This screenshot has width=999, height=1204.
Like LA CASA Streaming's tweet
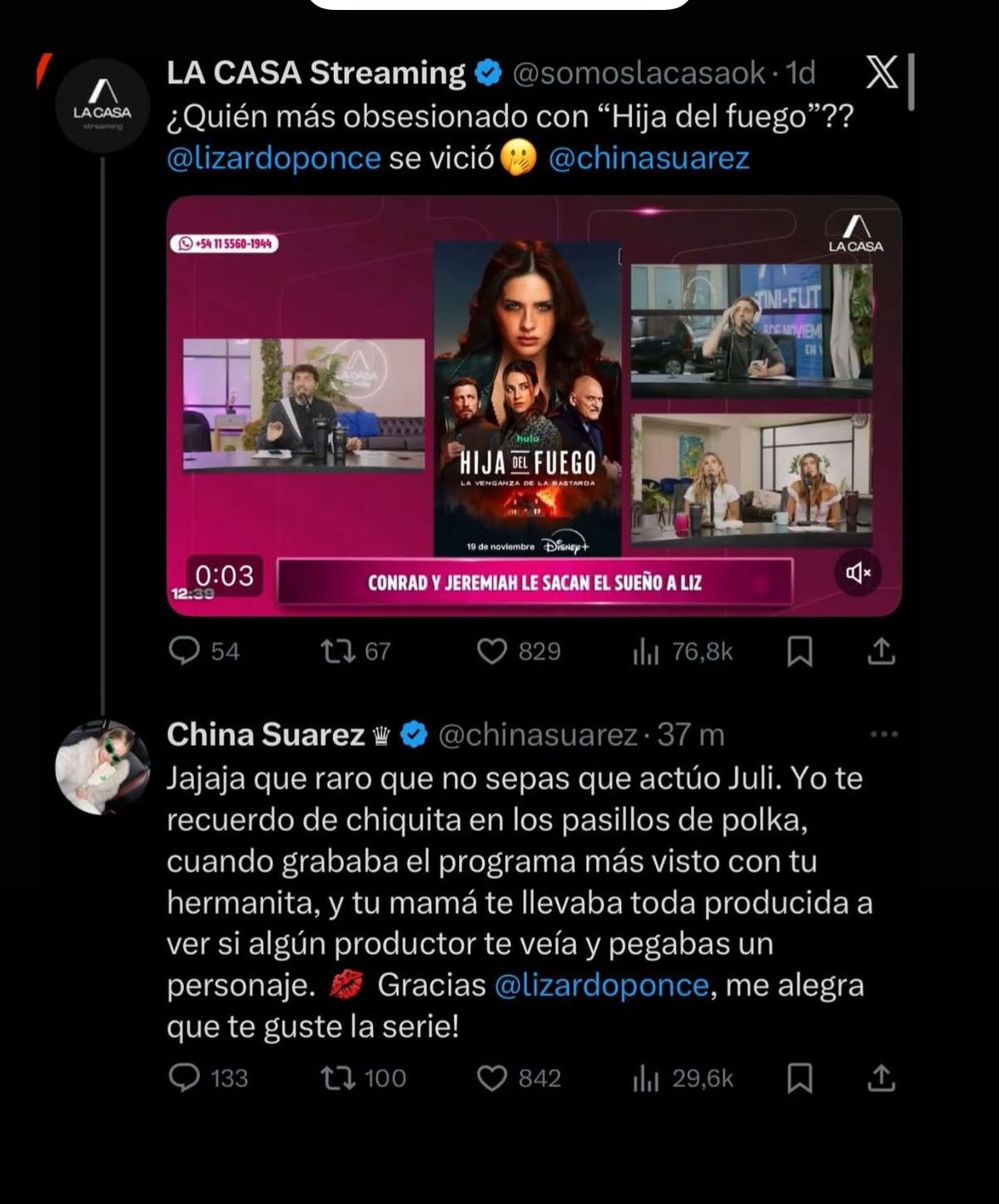[x=492, y=651]
